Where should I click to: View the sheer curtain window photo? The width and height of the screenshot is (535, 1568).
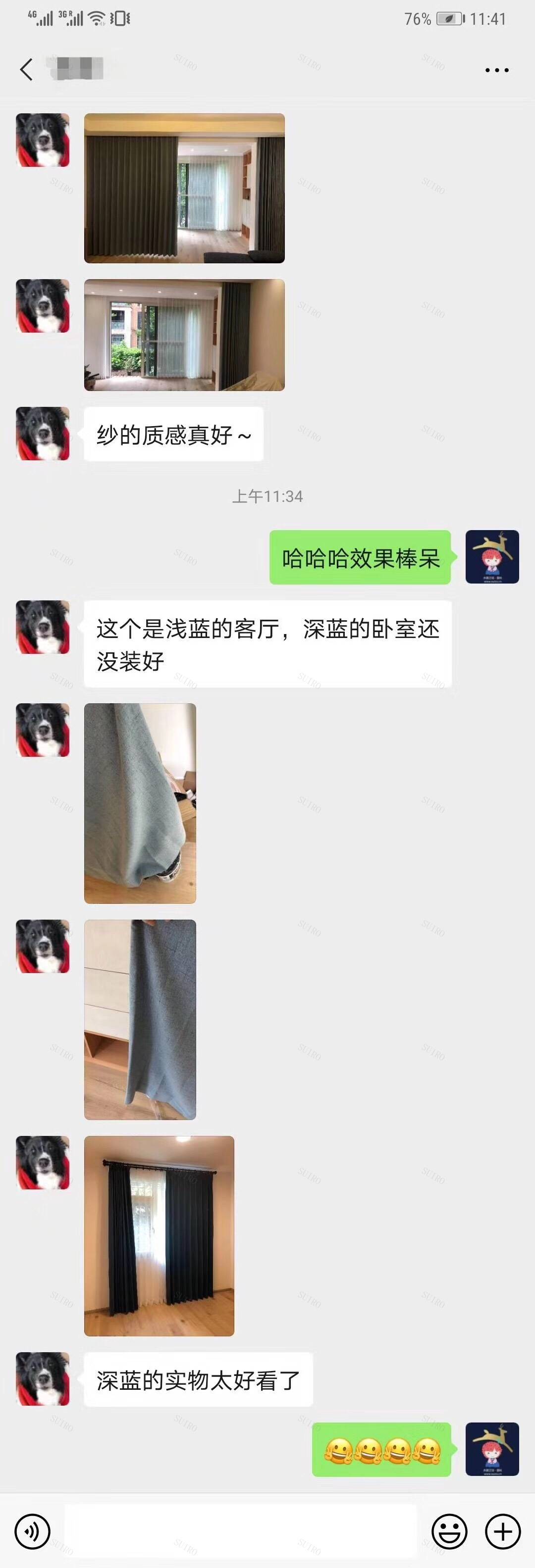coord(184,335)
